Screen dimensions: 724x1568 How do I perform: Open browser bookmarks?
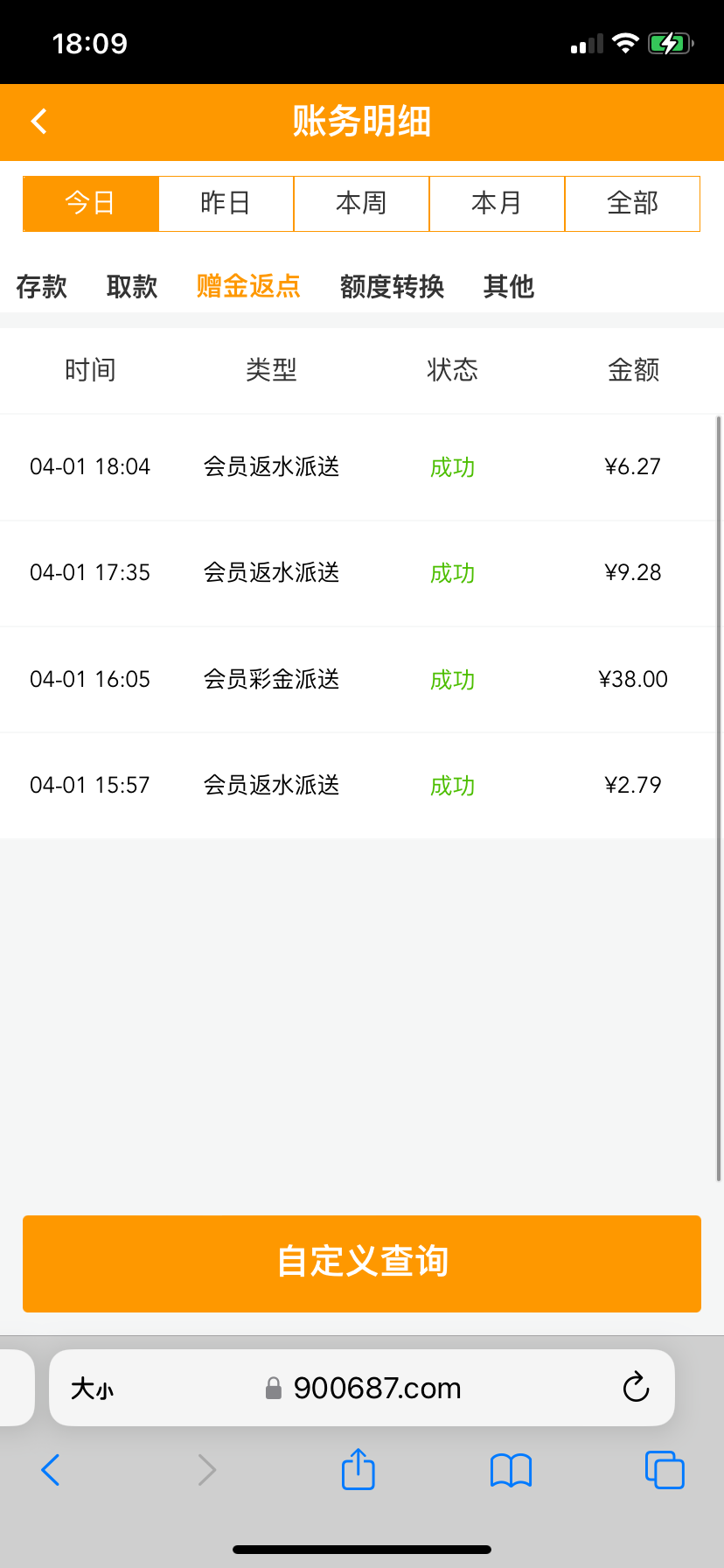point(512,1470)
